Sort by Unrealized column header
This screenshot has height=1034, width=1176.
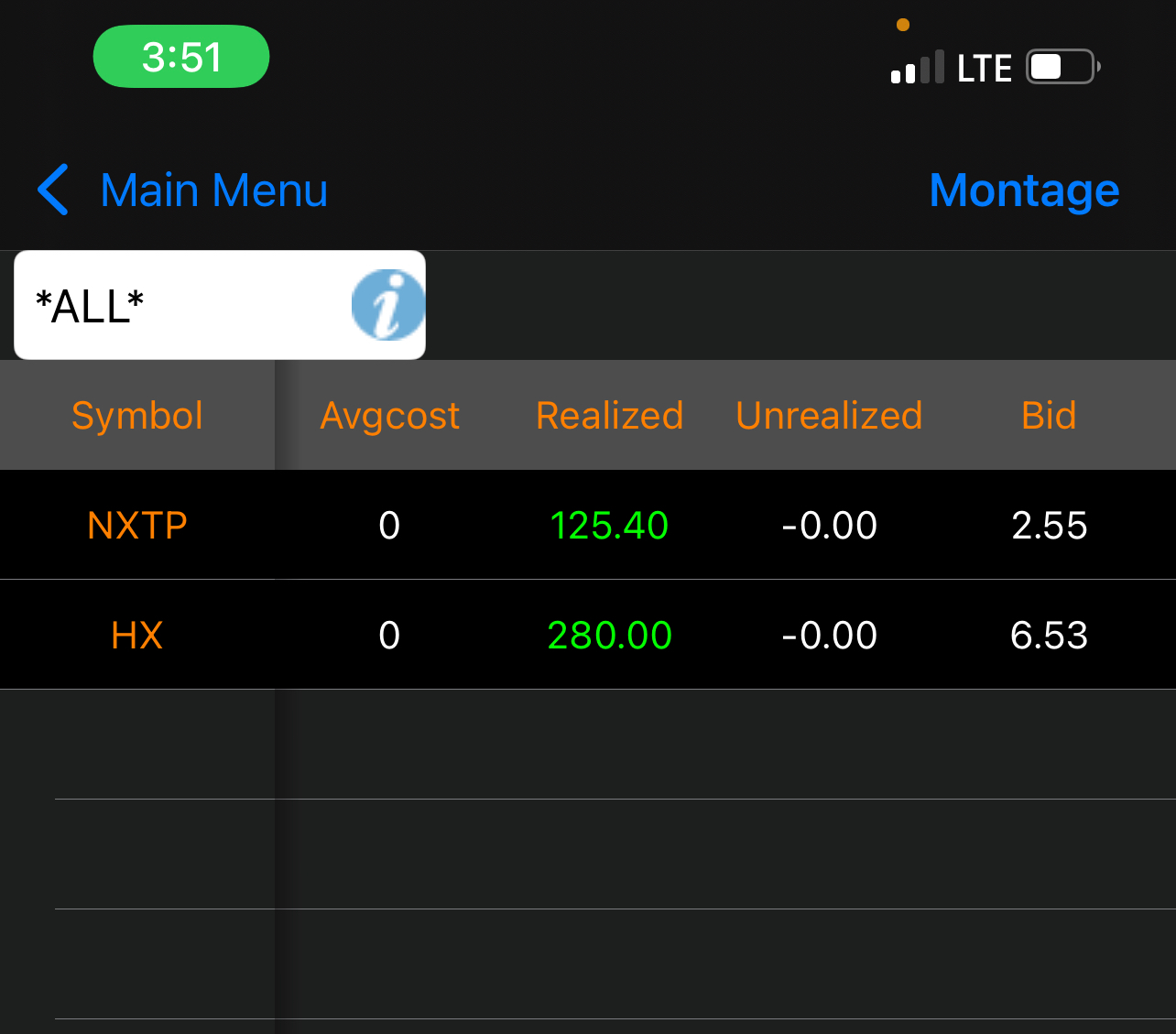(x=829, y=416)
